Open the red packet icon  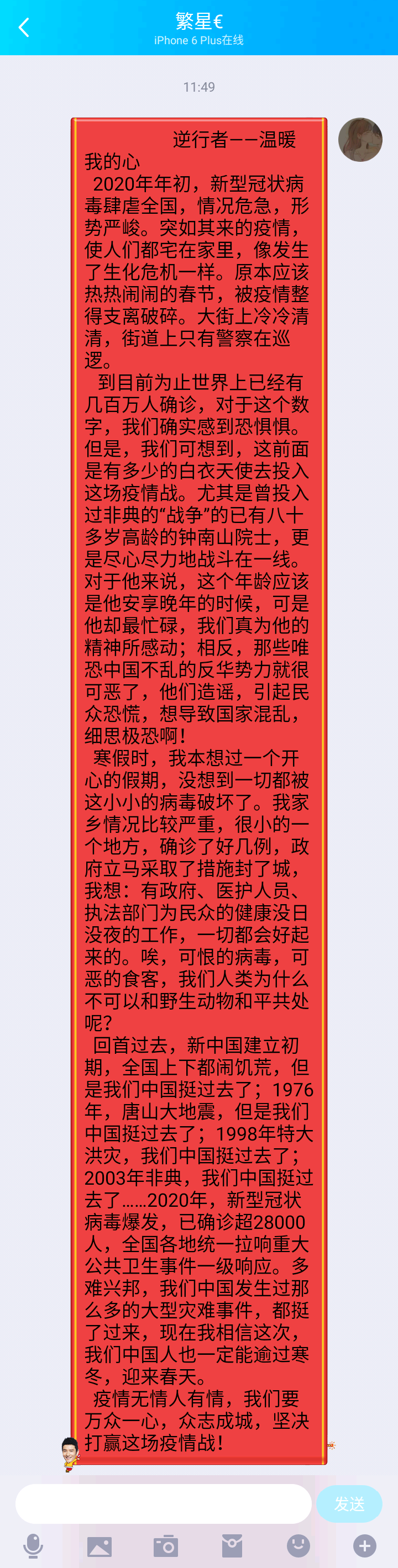pyautogui.click(x=232, y=1545)
